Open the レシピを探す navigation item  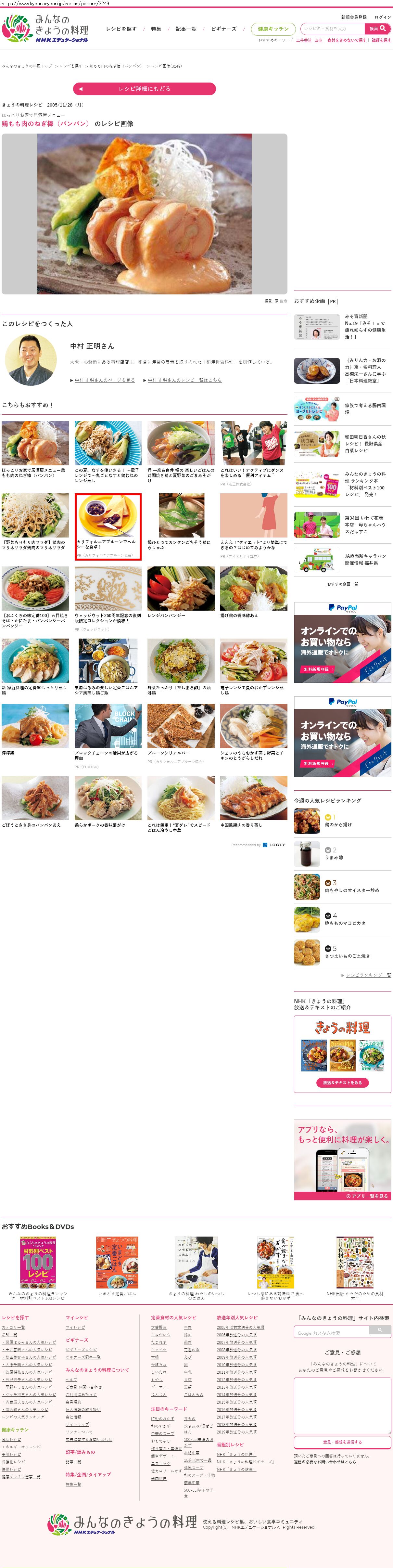(121, 29)
